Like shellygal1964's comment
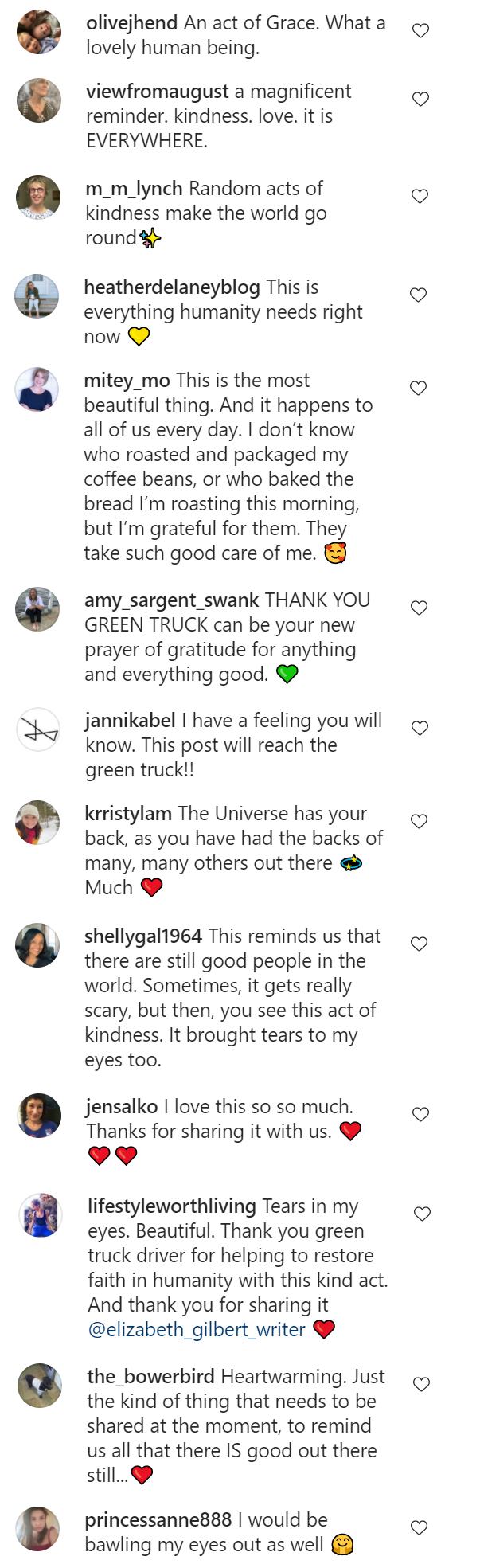This screenshot has width=480, height=1568. pos(420,944)
